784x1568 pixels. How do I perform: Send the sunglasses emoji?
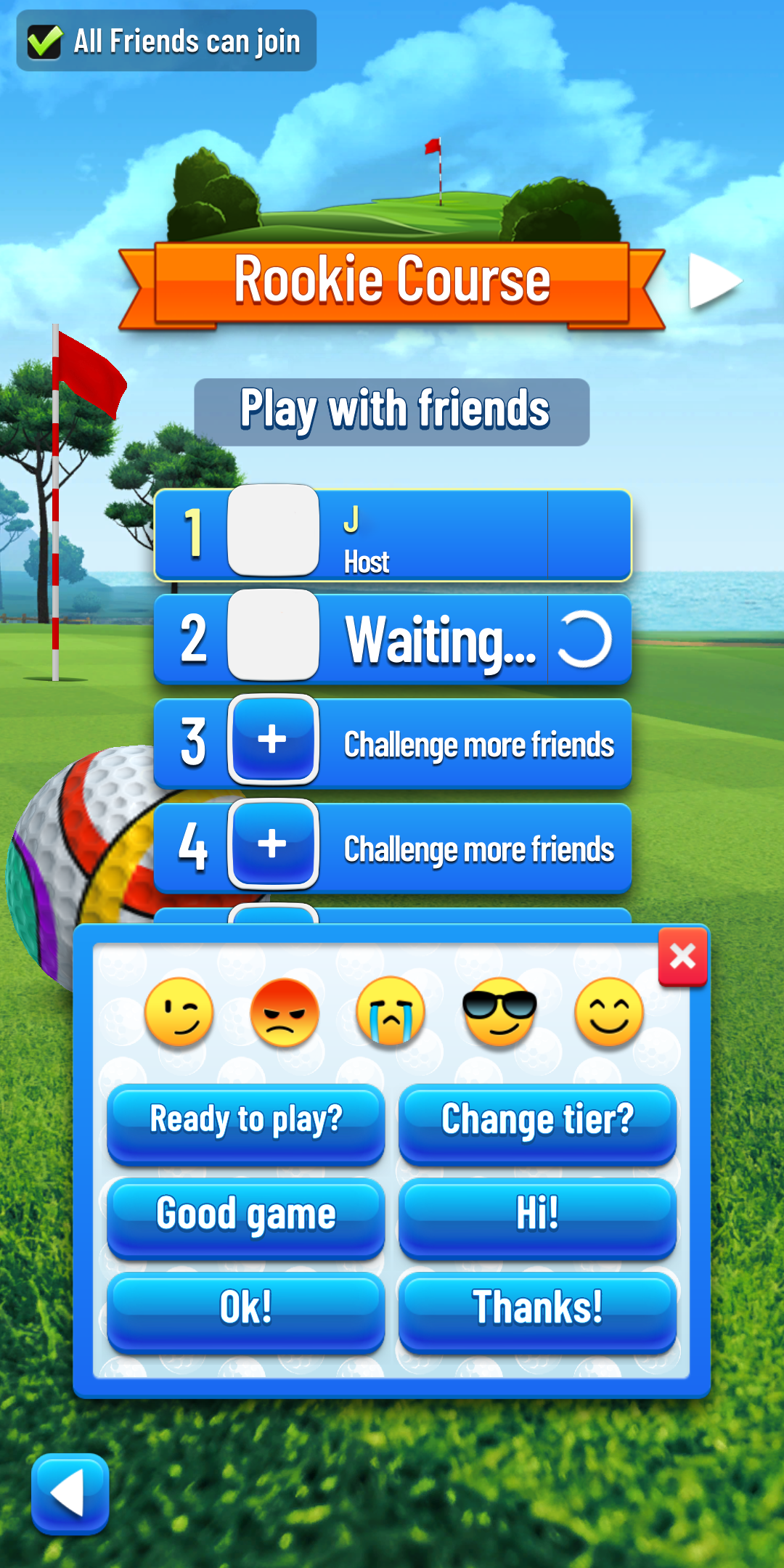[499, 1012]
